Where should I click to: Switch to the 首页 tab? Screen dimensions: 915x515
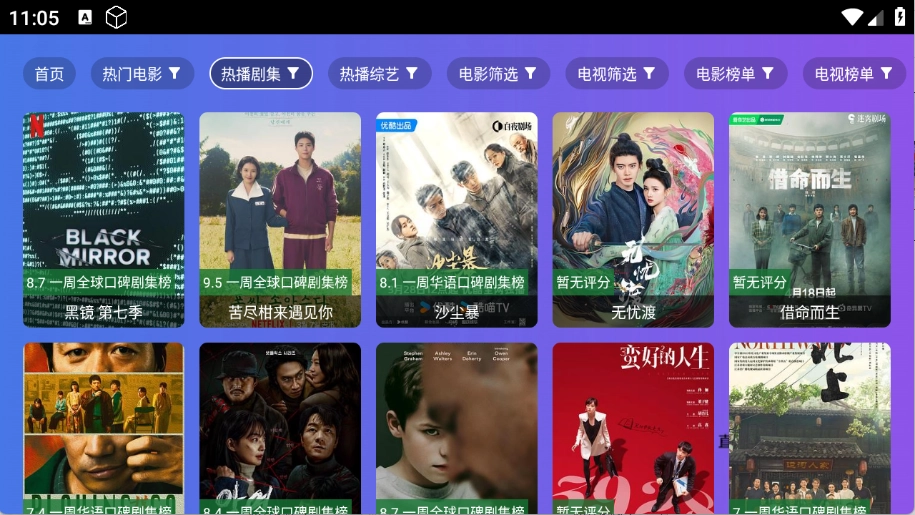click(49, 74)
